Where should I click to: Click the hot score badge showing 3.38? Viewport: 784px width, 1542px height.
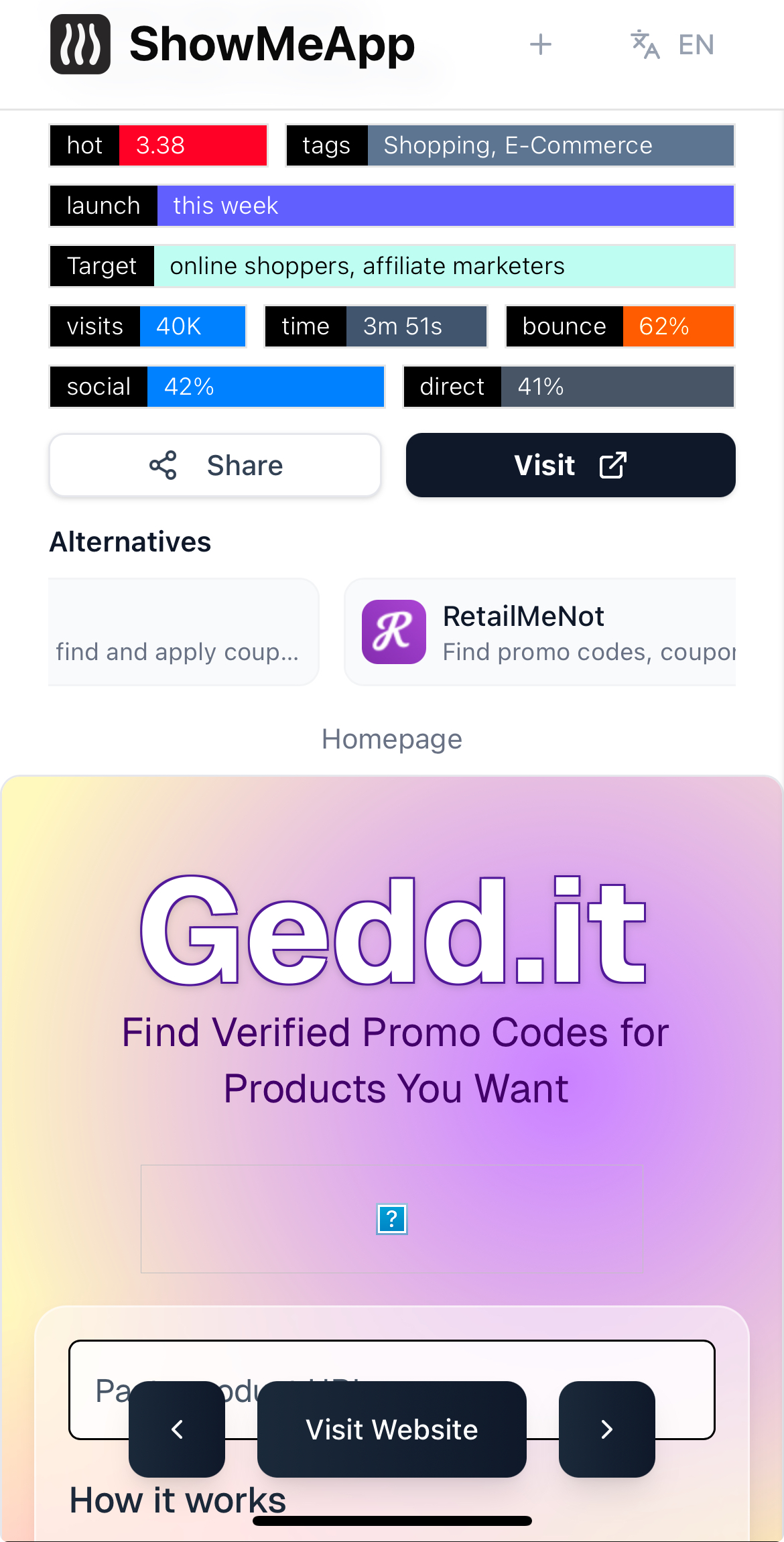(158, 145)
